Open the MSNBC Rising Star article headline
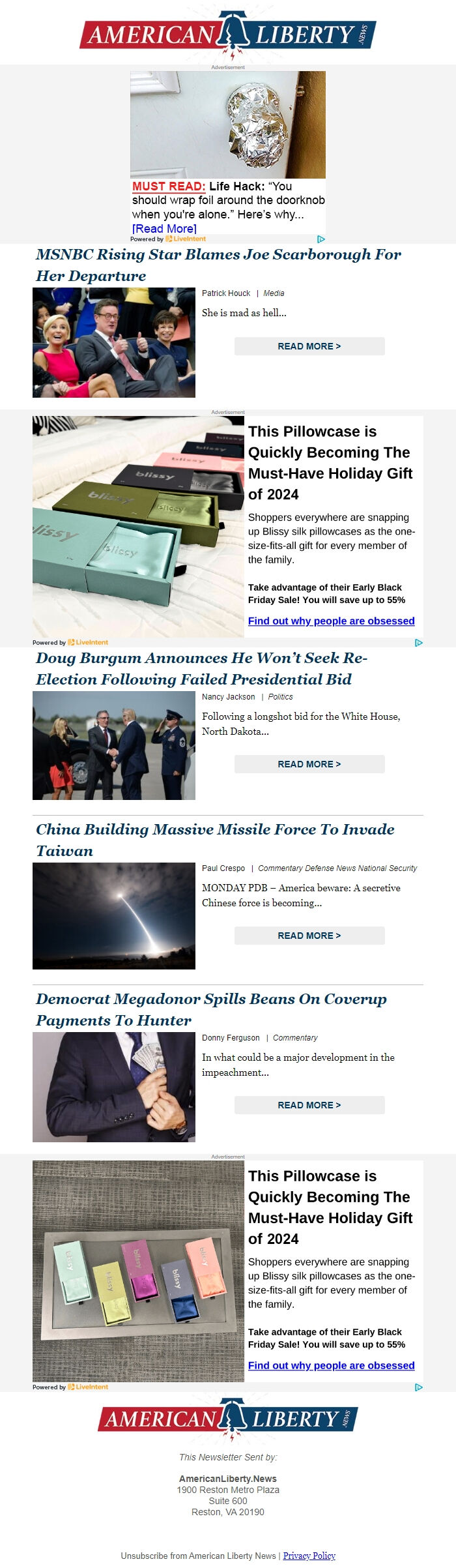 coord(218,265)
